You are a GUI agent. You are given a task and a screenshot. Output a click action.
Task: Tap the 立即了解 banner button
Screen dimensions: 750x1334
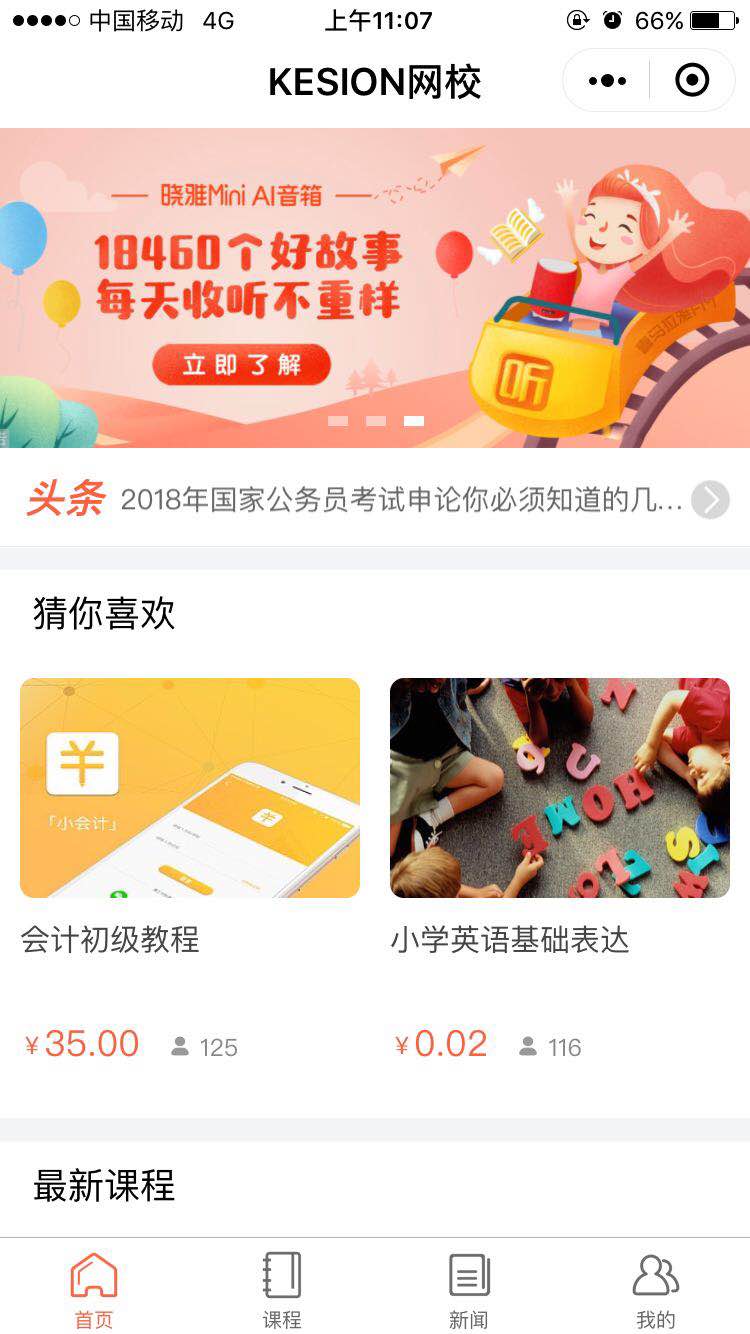pos(241,365)
